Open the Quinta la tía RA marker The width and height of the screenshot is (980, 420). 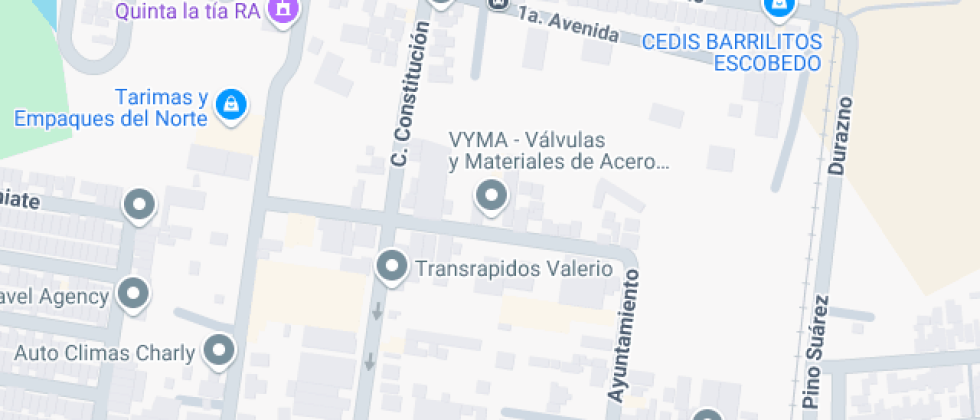click(285, 9)
